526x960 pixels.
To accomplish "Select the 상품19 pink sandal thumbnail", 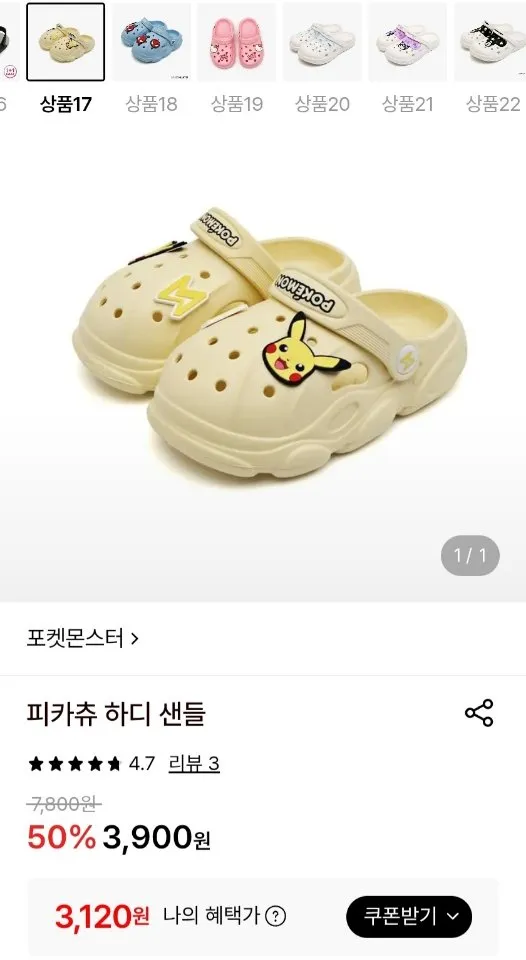I will coord(236,42).
